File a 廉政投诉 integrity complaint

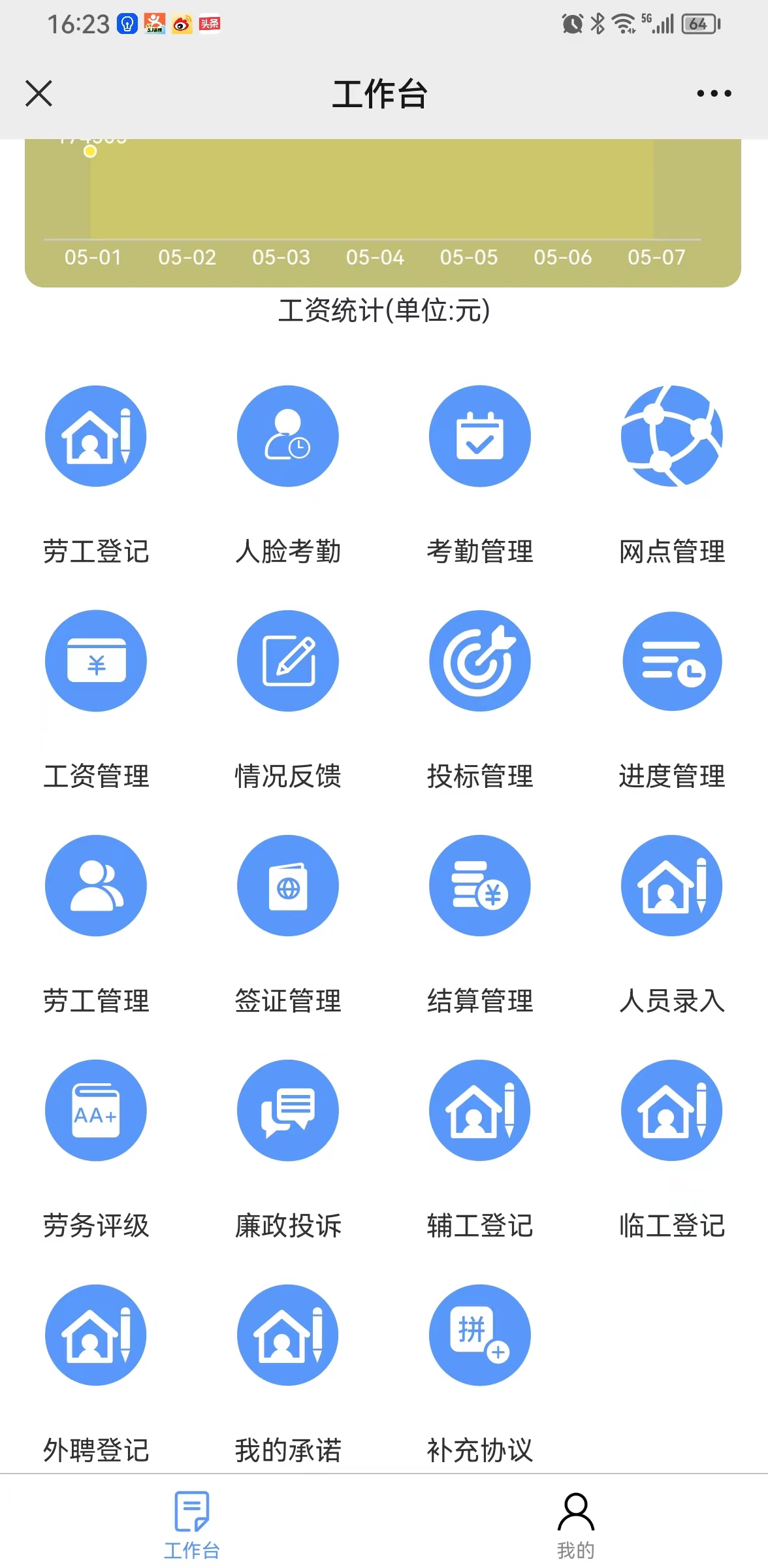[288, 1111]
